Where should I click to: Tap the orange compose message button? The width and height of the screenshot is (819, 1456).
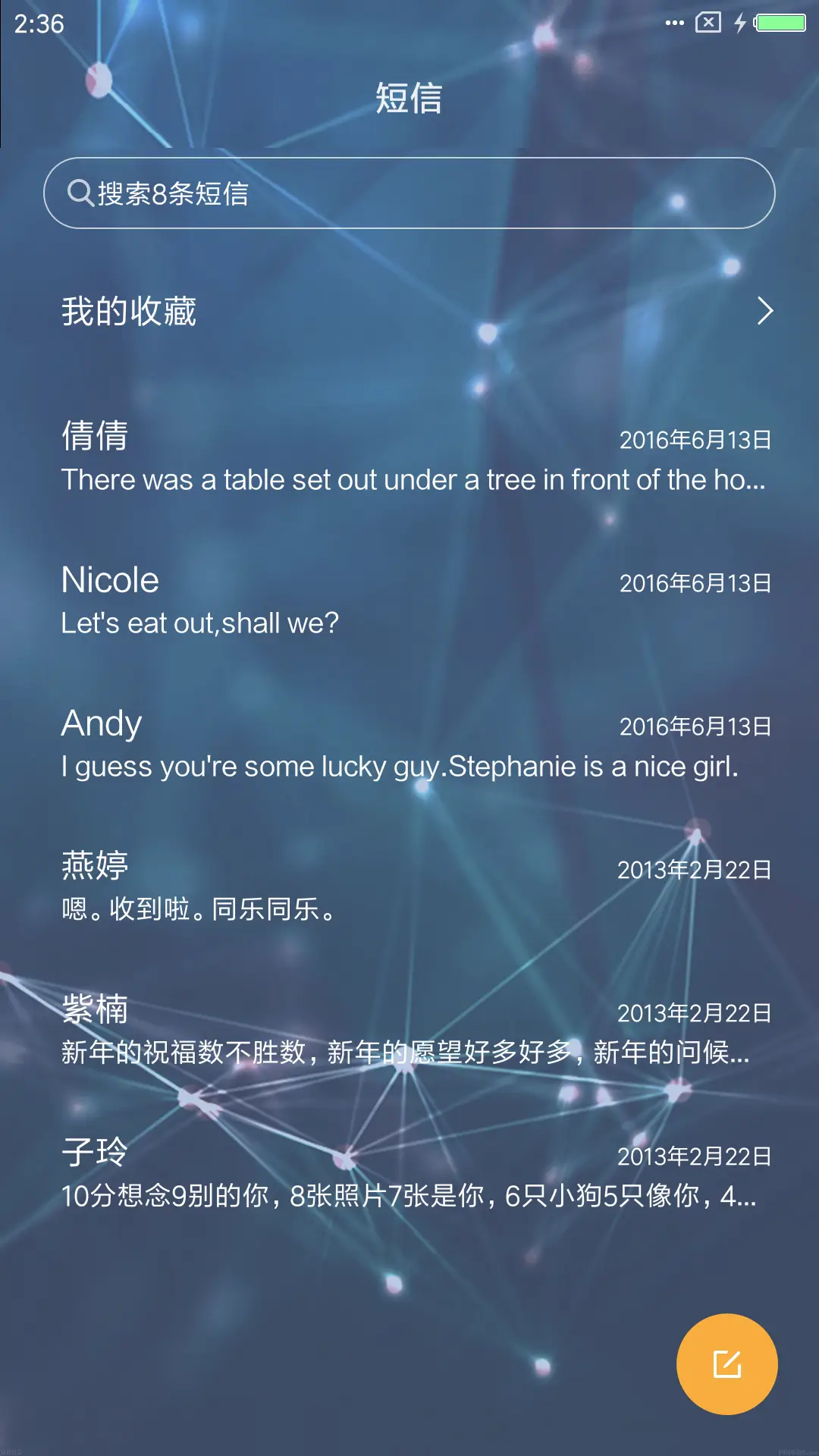726,1362
